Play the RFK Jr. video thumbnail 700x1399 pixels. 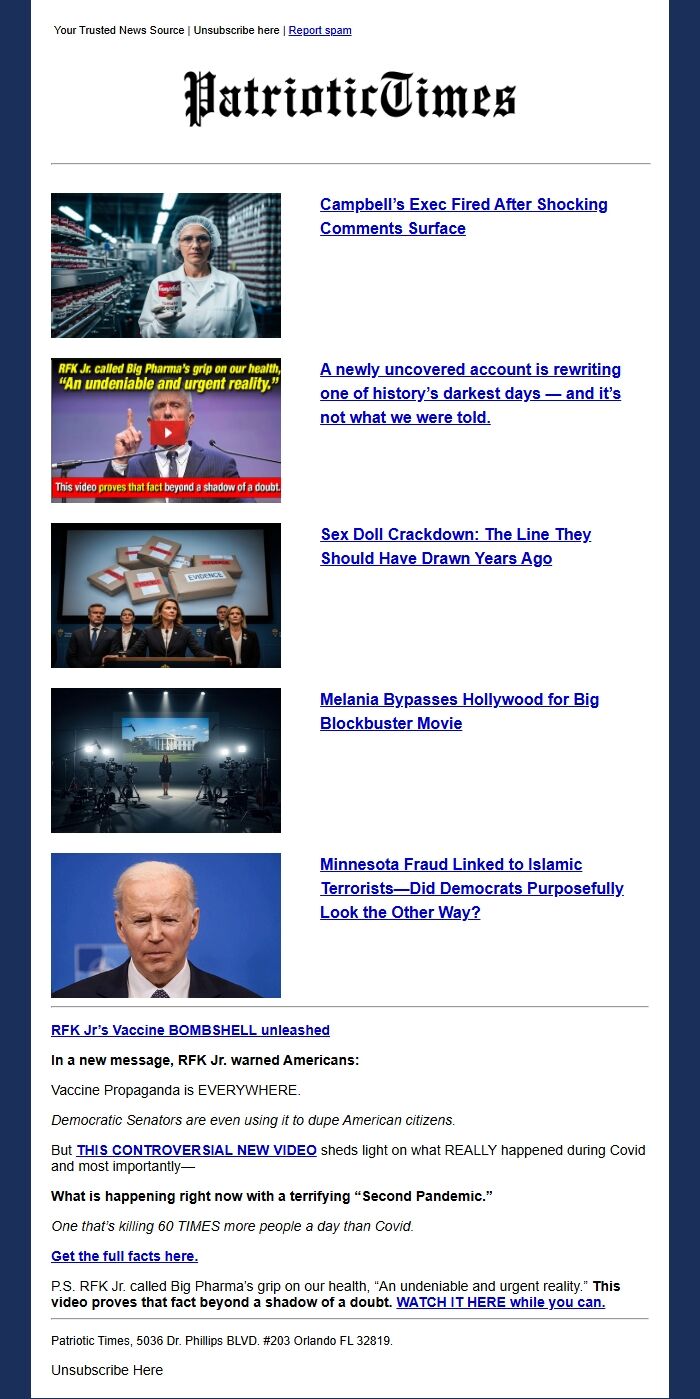tap(167, 432)
